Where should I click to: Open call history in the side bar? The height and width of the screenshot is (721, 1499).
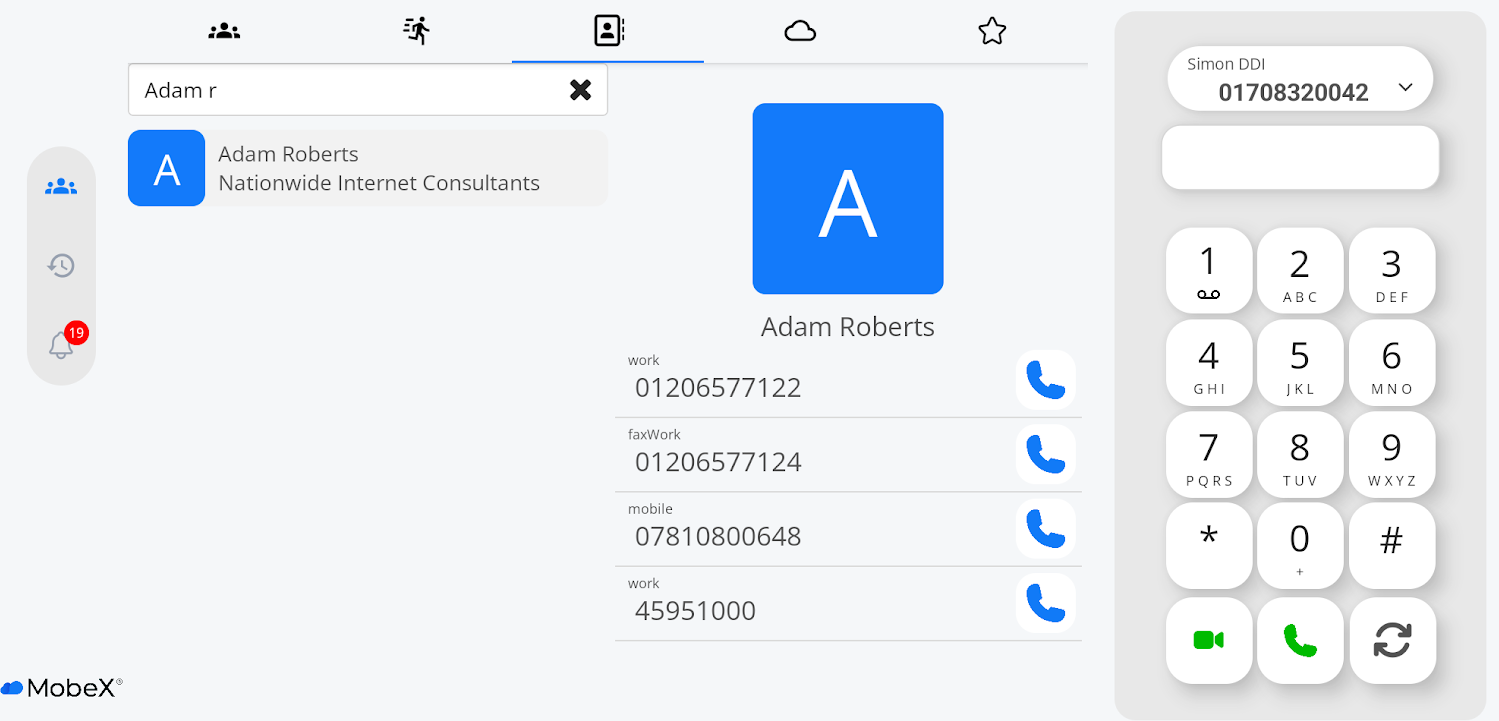tap(61, 265)
